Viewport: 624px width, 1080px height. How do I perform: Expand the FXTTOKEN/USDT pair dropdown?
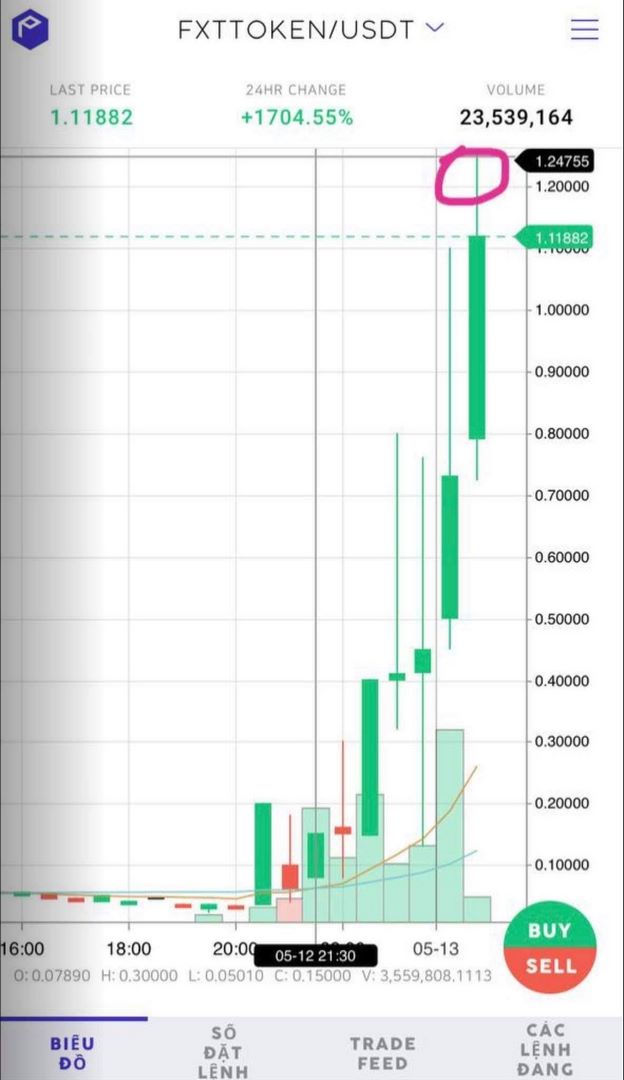tap(434, 29)
